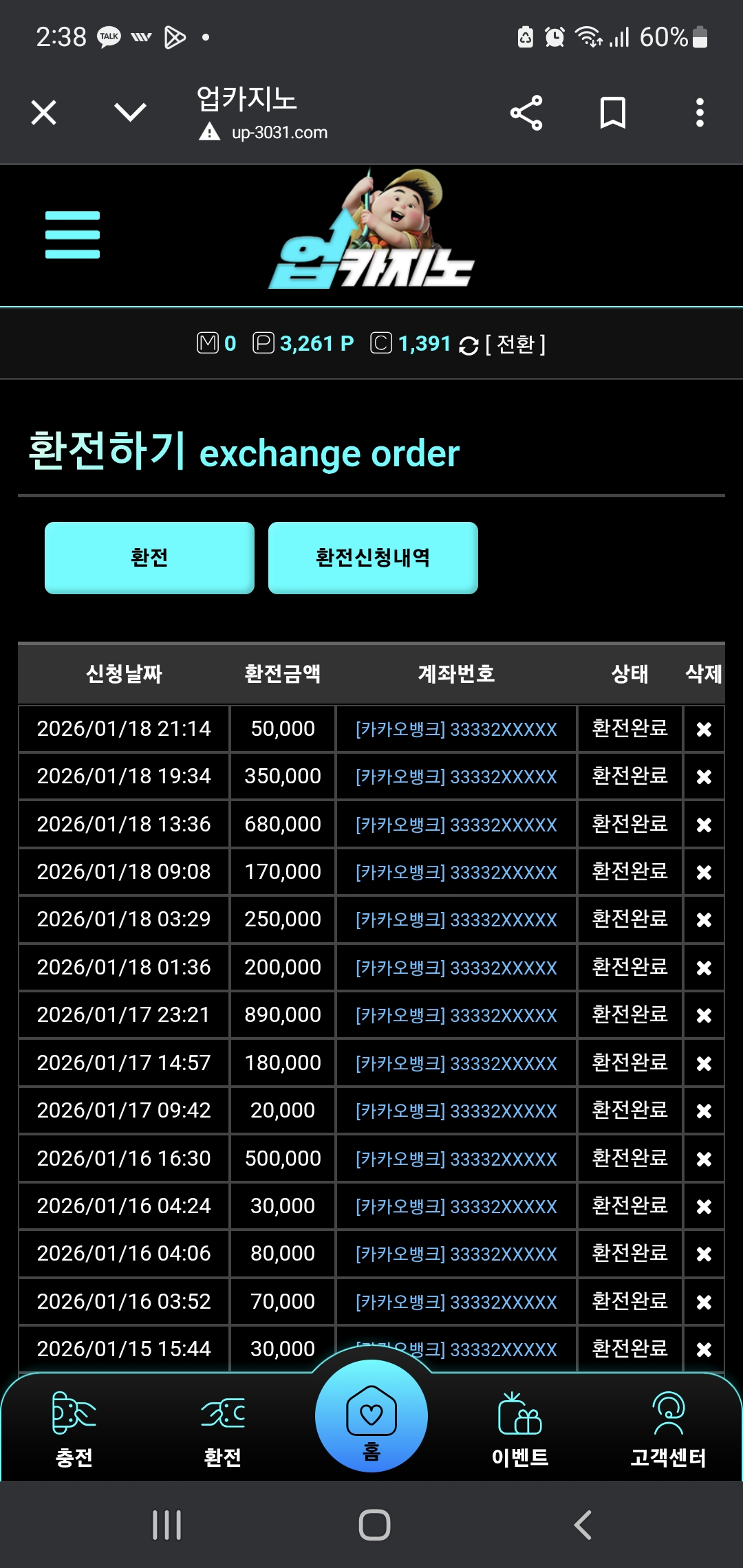Minimize the browser with the down chevron

click(x=130, y=112)
